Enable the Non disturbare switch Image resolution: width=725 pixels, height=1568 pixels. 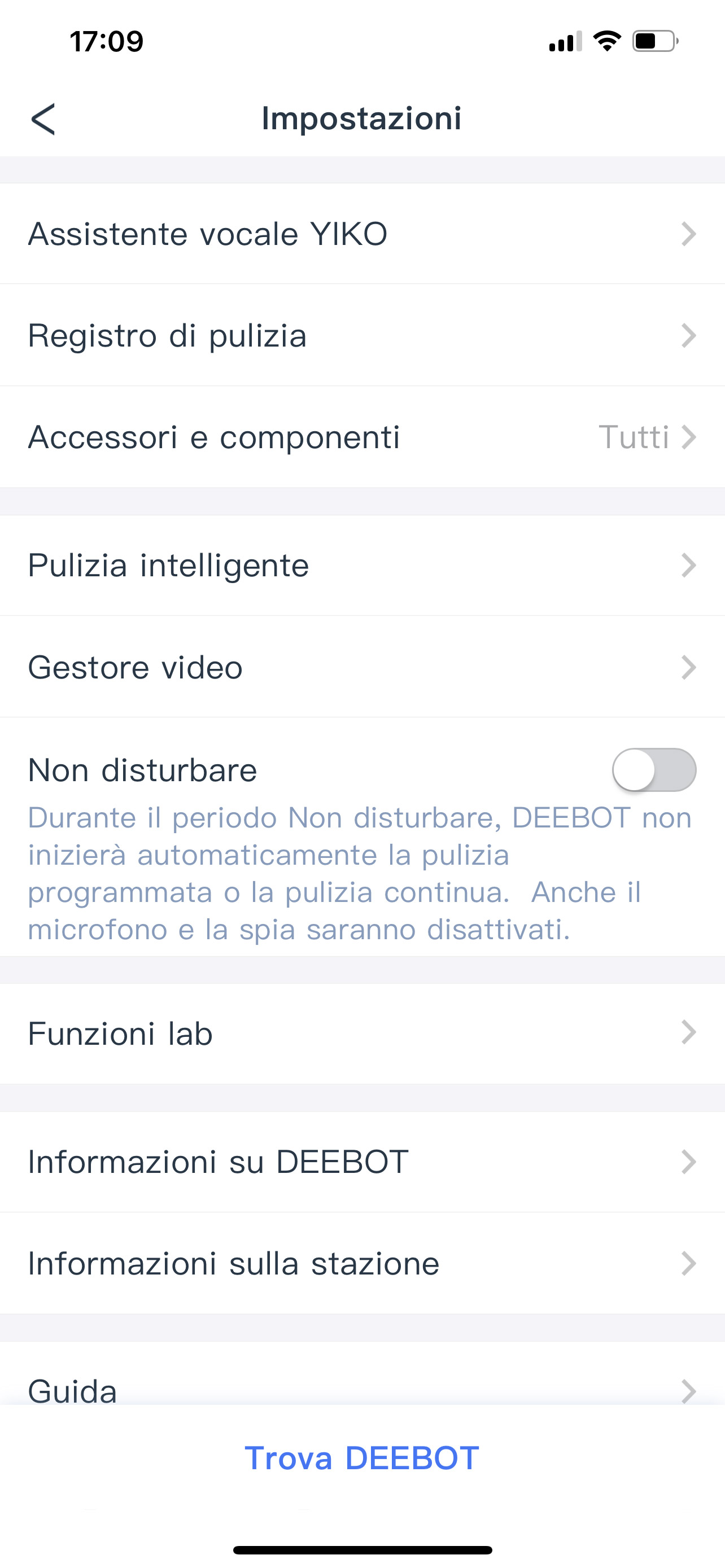tap(654, 770)
